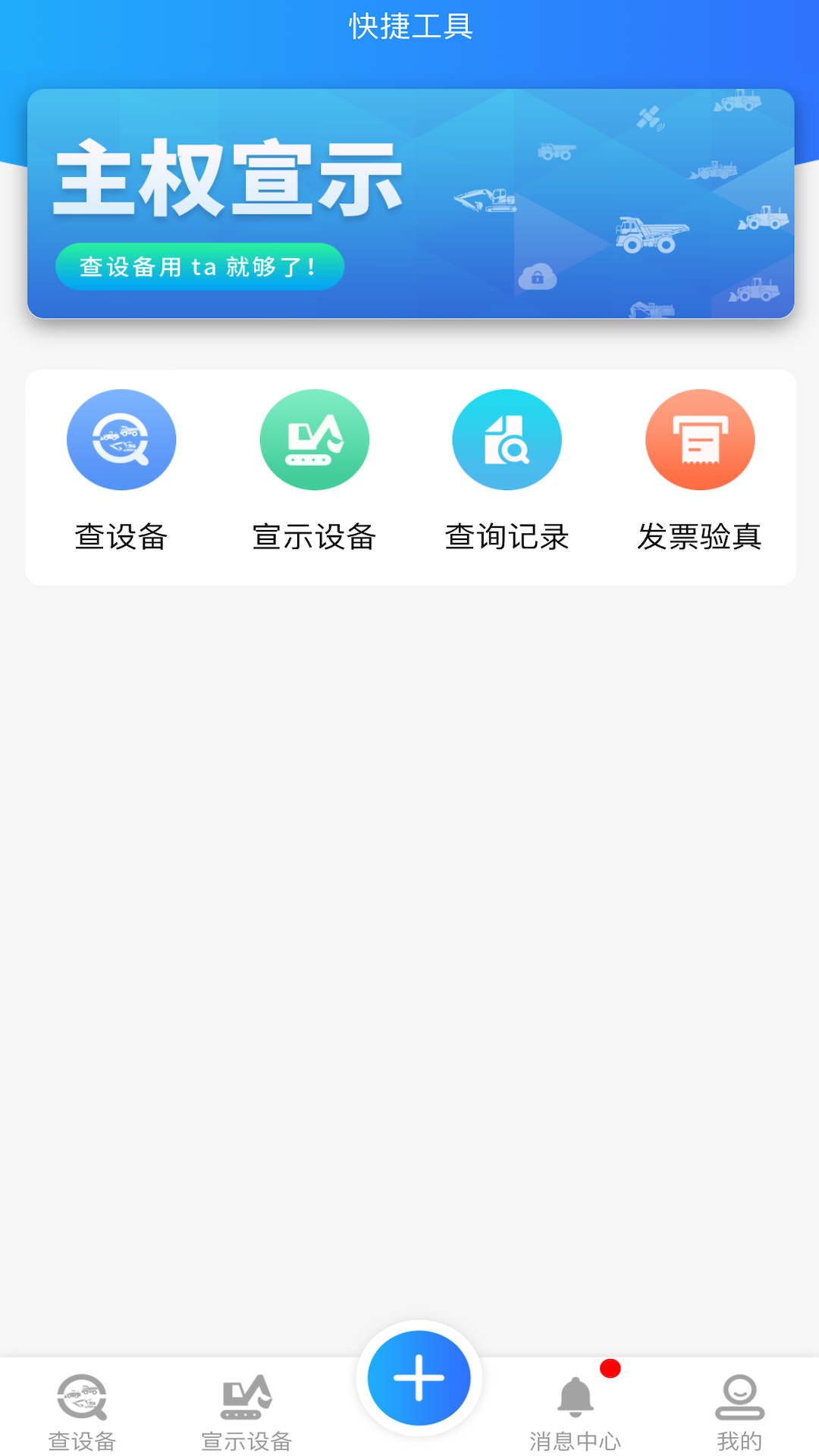Tap the 快捷工具 page title
The height and width of the screenshot is (1456, 819).
point(409,27)
